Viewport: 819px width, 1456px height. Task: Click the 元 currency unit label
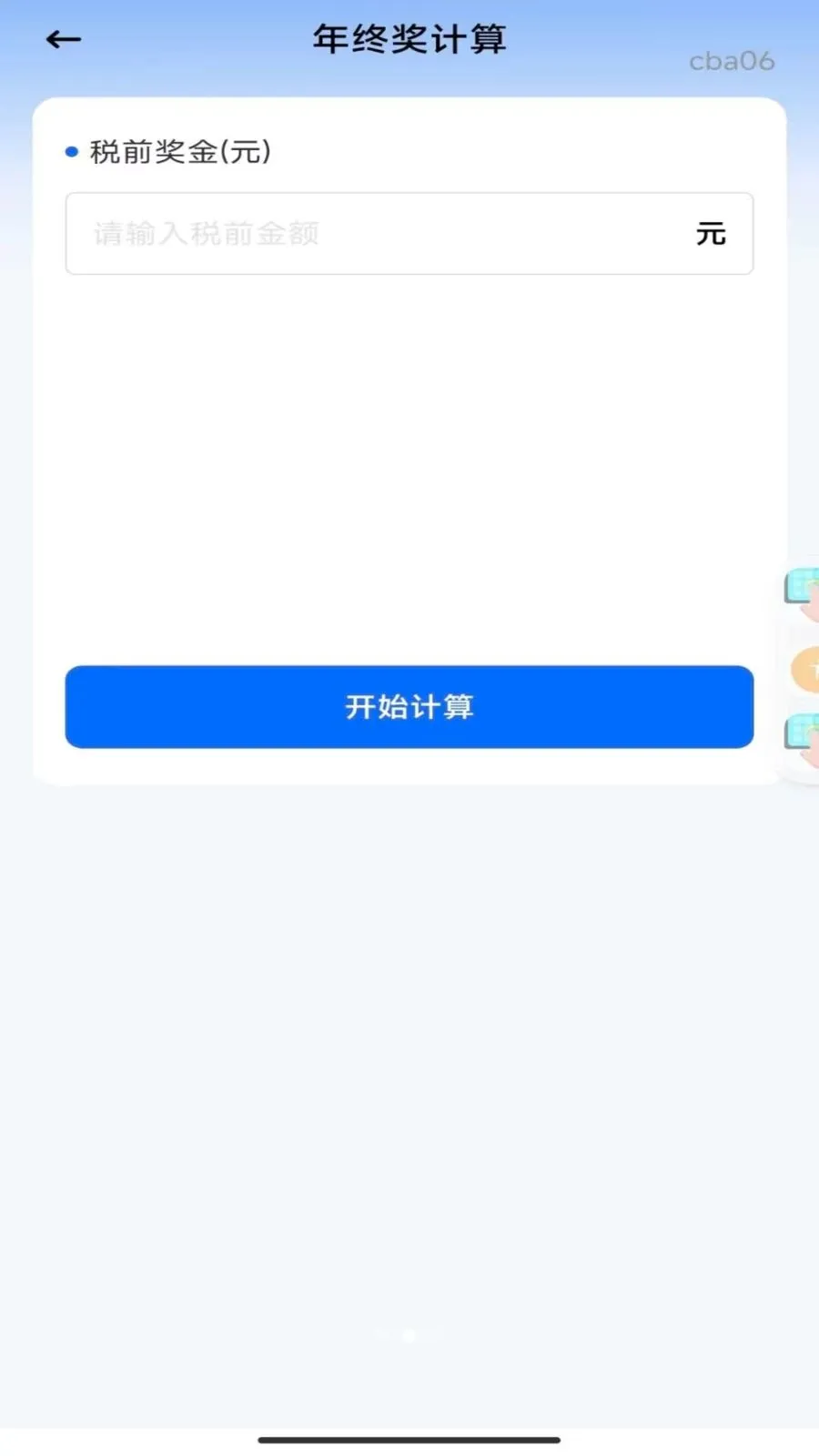tap(711, 234)
